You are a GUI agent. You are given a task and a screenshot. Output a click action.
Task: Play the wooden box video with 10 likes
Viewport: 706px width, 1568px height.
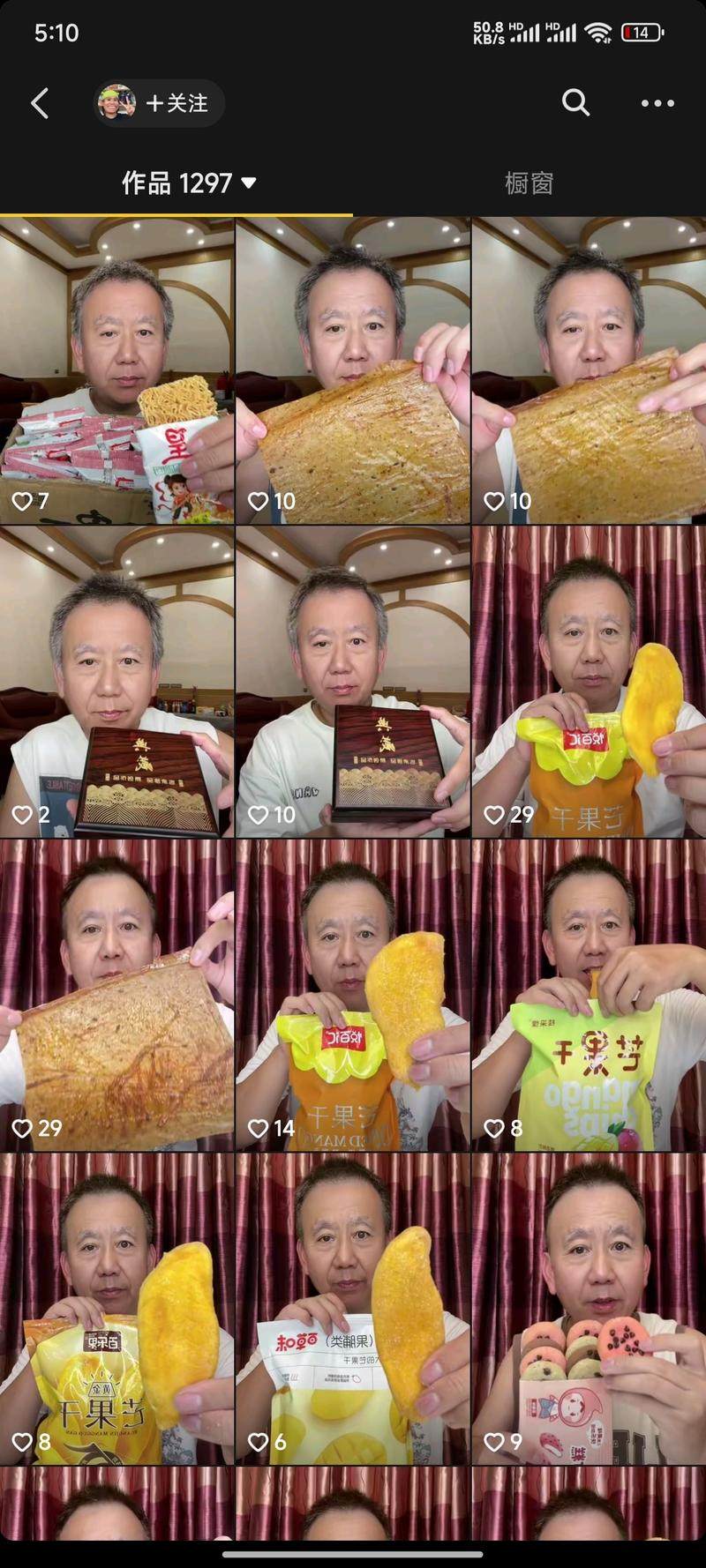pos(352,682)
